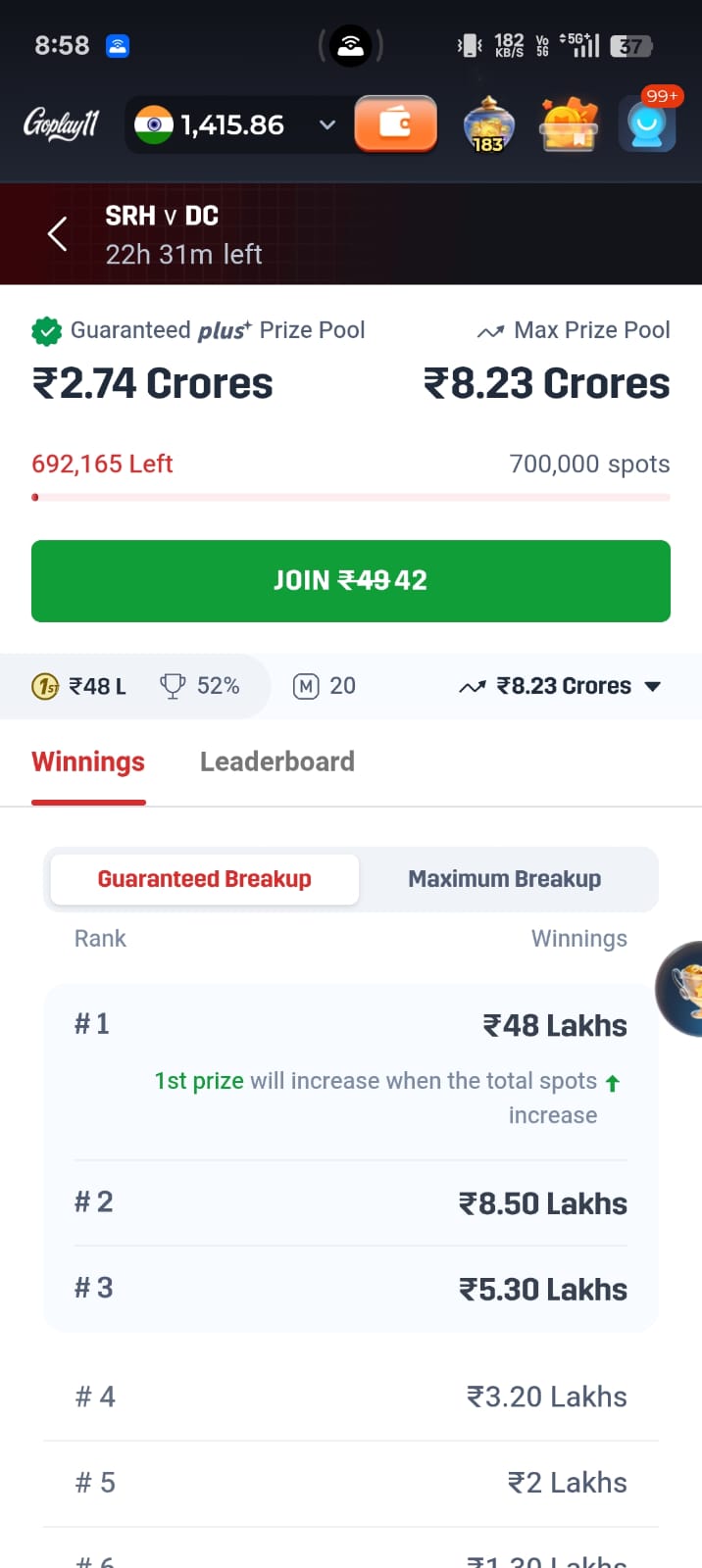Join contest for ₹42
Image resolution: width=702 pixels, height=1568 pixels.
[351, 580]
